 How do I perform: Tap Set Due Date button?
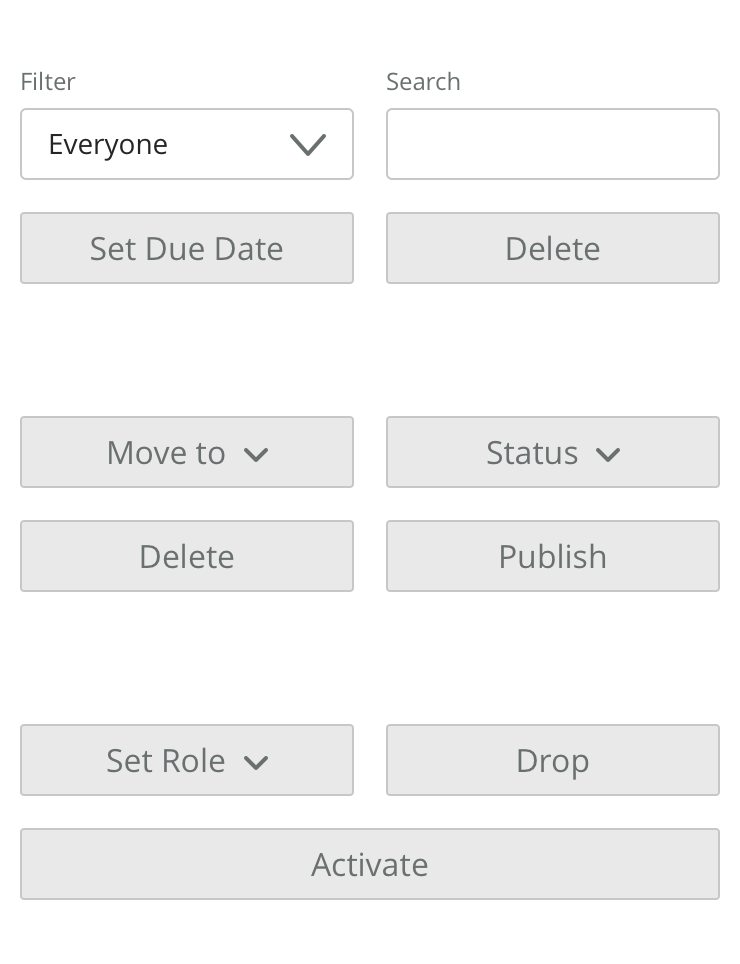(187, 248)
